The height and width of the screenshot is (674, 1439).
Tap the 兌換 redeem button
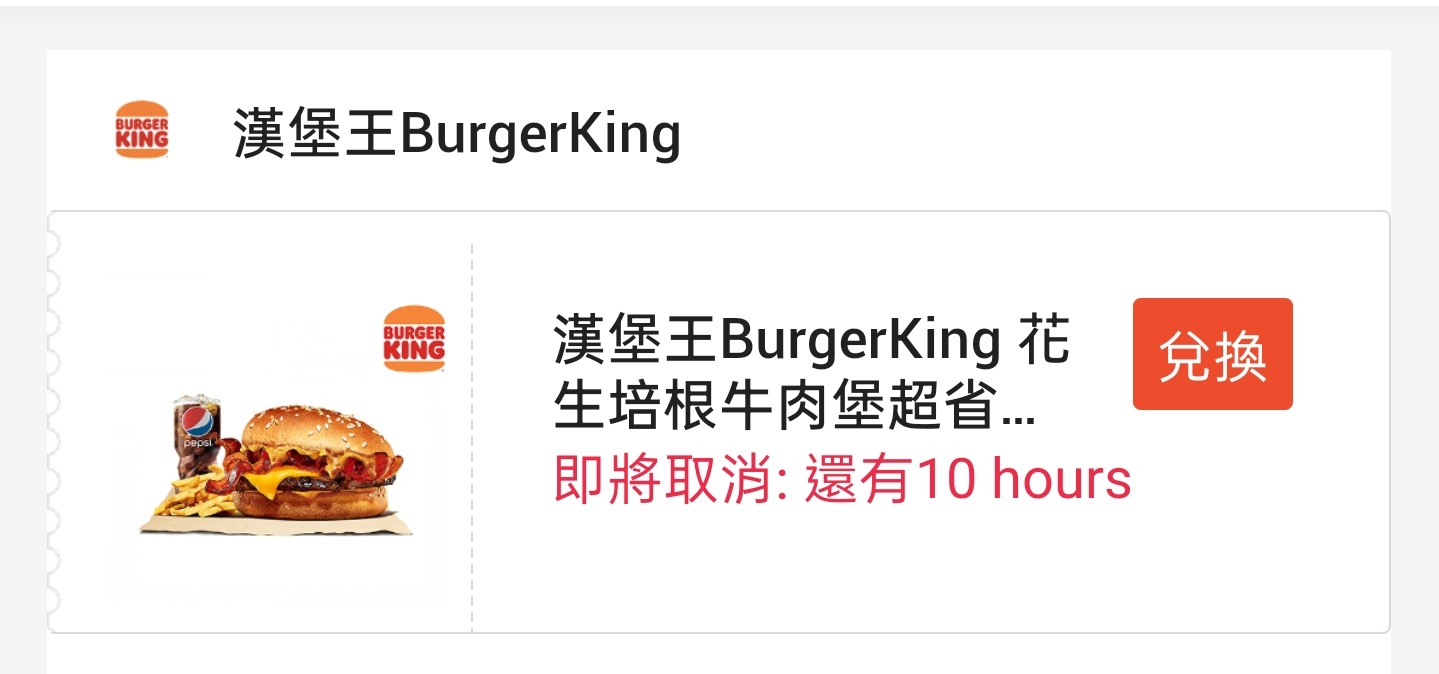1212,354
